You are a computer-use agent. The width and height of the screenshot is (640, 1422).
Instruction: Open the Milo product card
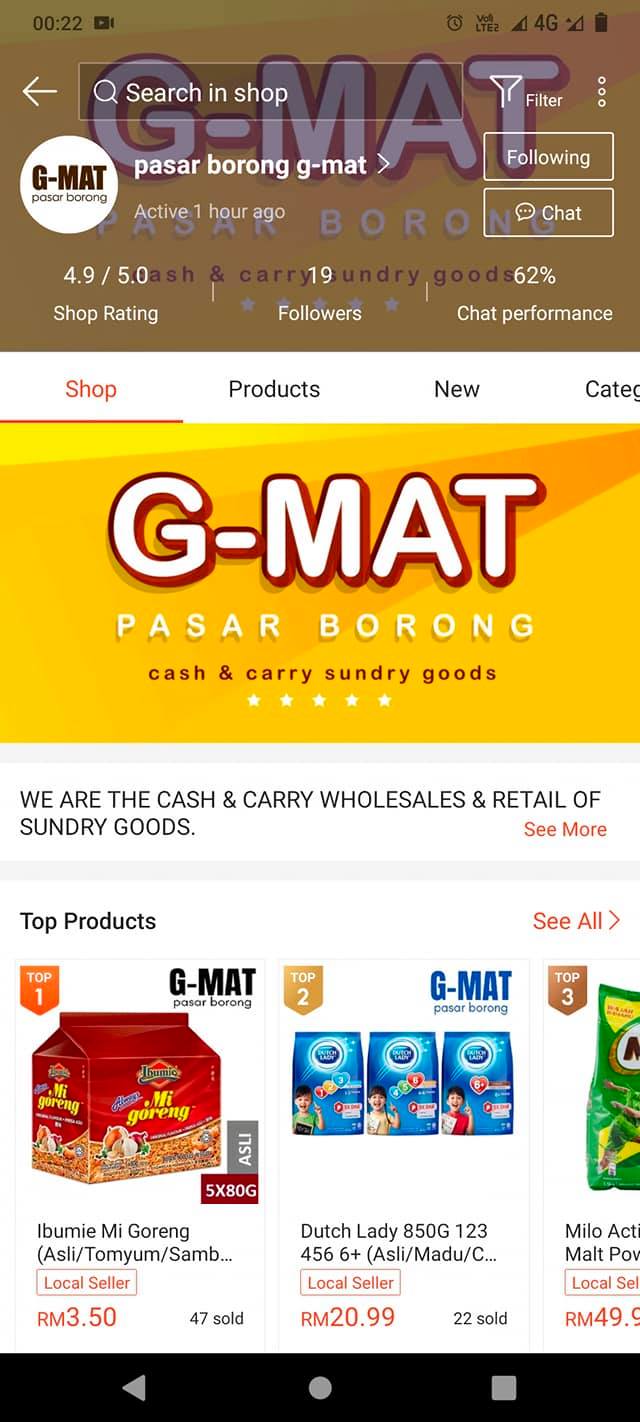[x=592, y=1154]
